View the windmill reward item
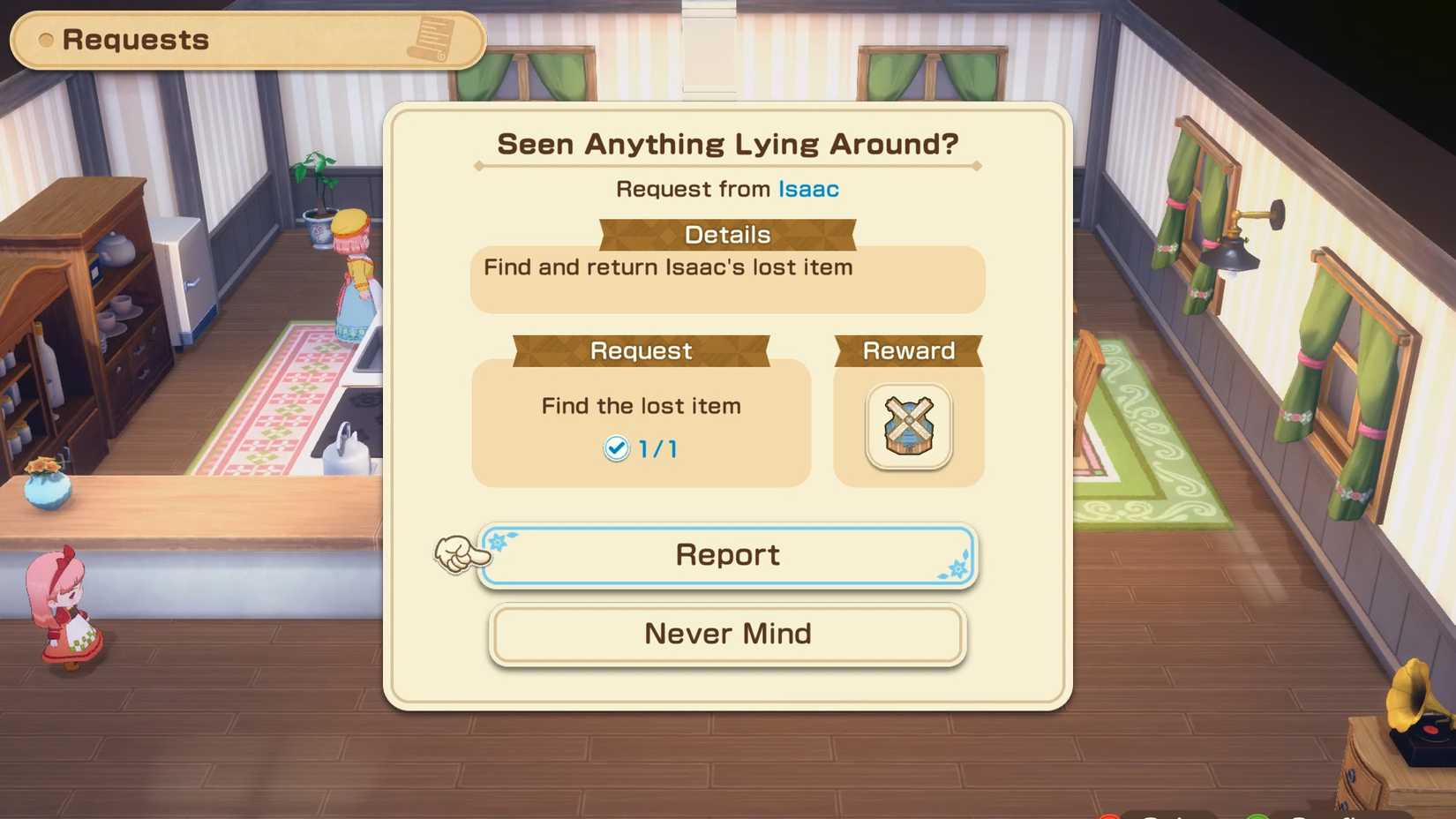This screenshot has height=819, width=1456. (908, 426)
